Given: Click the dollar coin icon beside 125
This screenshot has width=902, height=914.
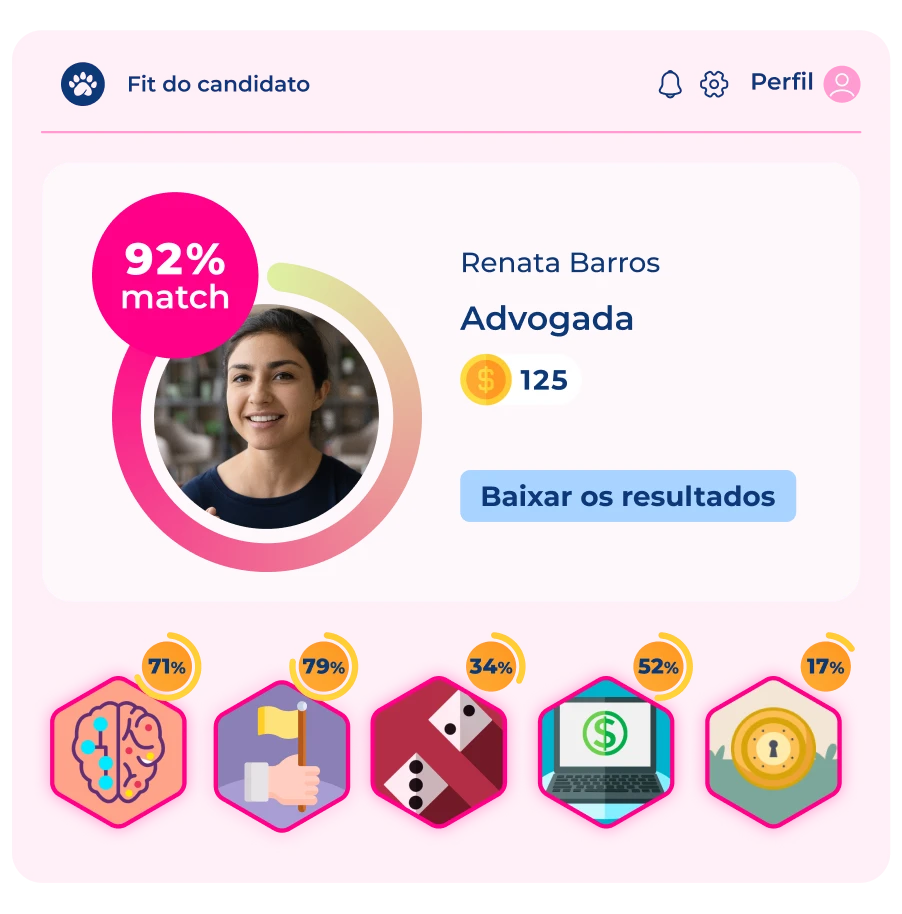Looking at the screenshot, I should coord(486,379).
